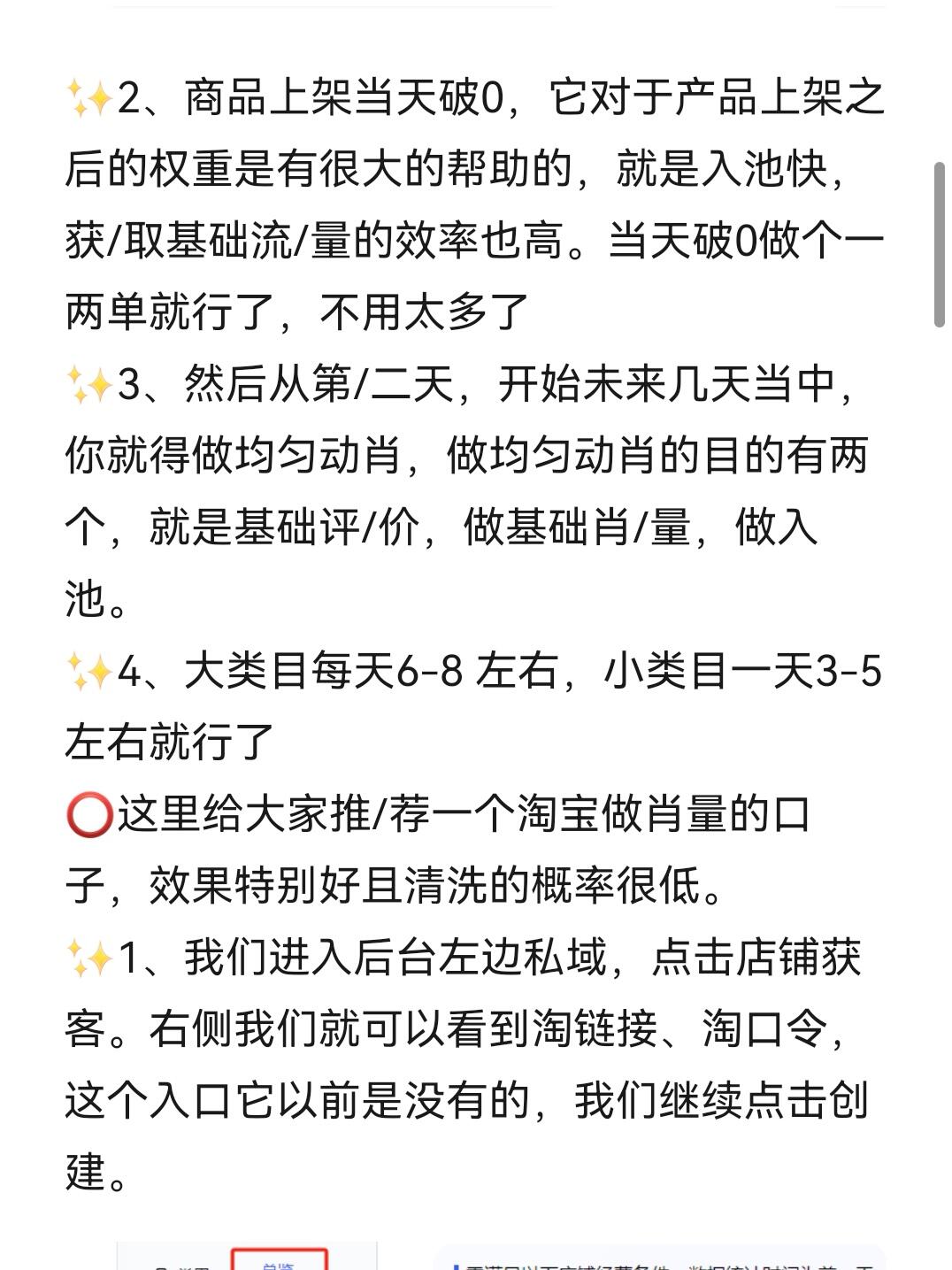Open the embedded screenshot image with red box
The height and width of the screenshot is (1270, 952).
[247, 1257]
